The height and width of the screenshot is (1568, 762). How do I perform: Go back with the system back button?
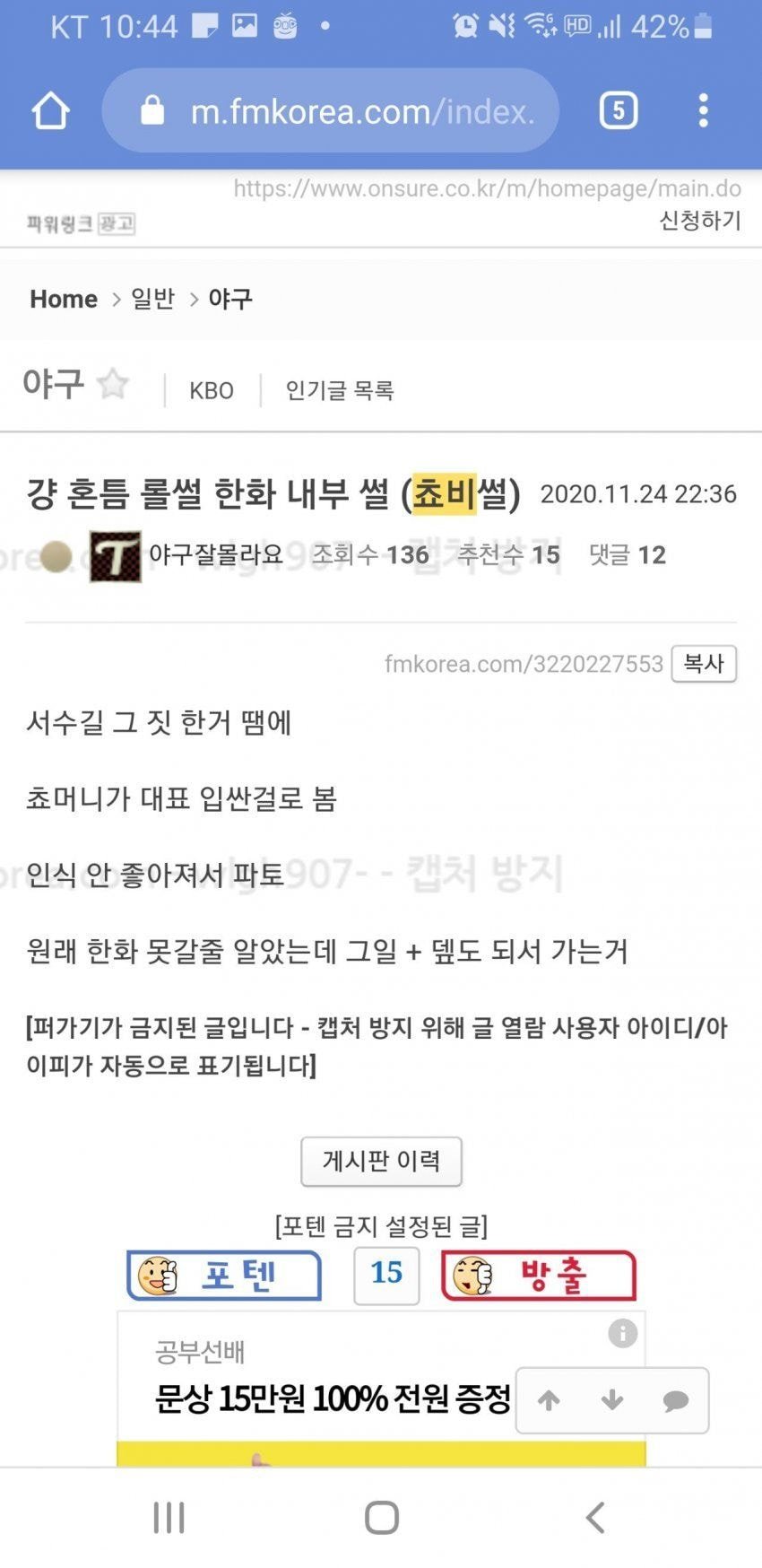click(595, 1518)
